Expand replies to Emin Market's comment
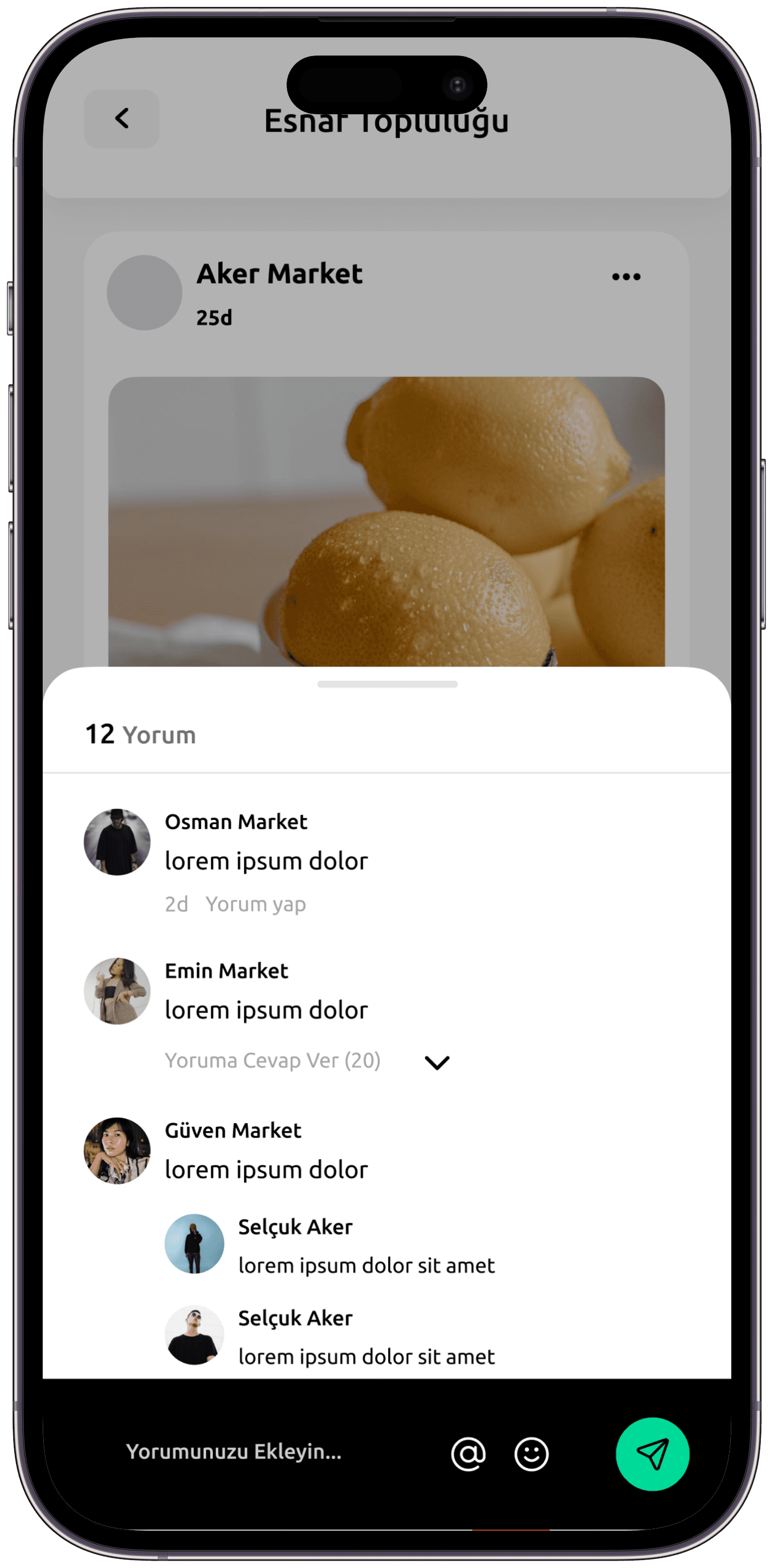774x1568 pixels. pyautogui.click(x=437, y=1063)
